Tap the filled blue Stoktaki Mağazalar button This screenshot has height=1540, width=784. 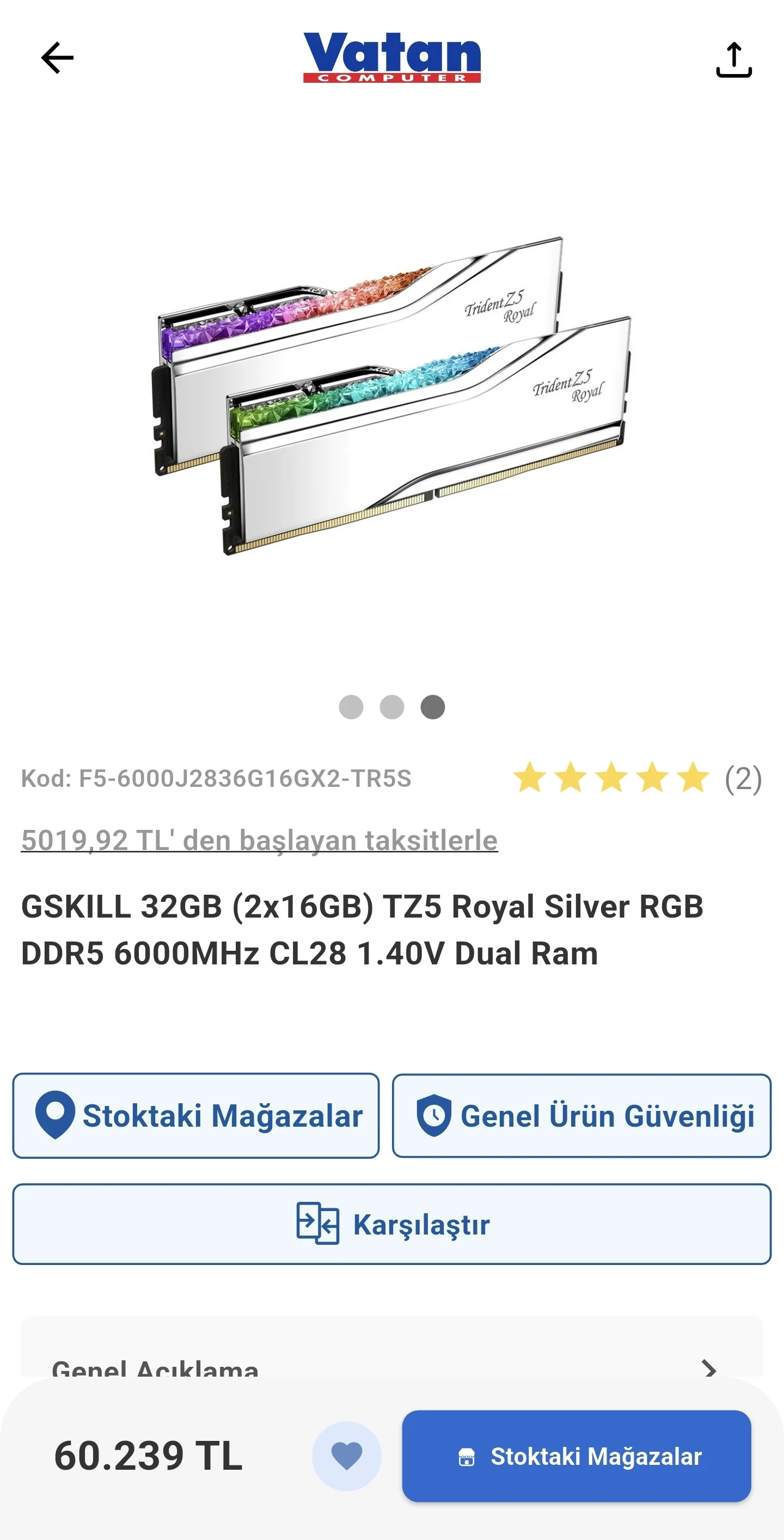click(576, 1456)
